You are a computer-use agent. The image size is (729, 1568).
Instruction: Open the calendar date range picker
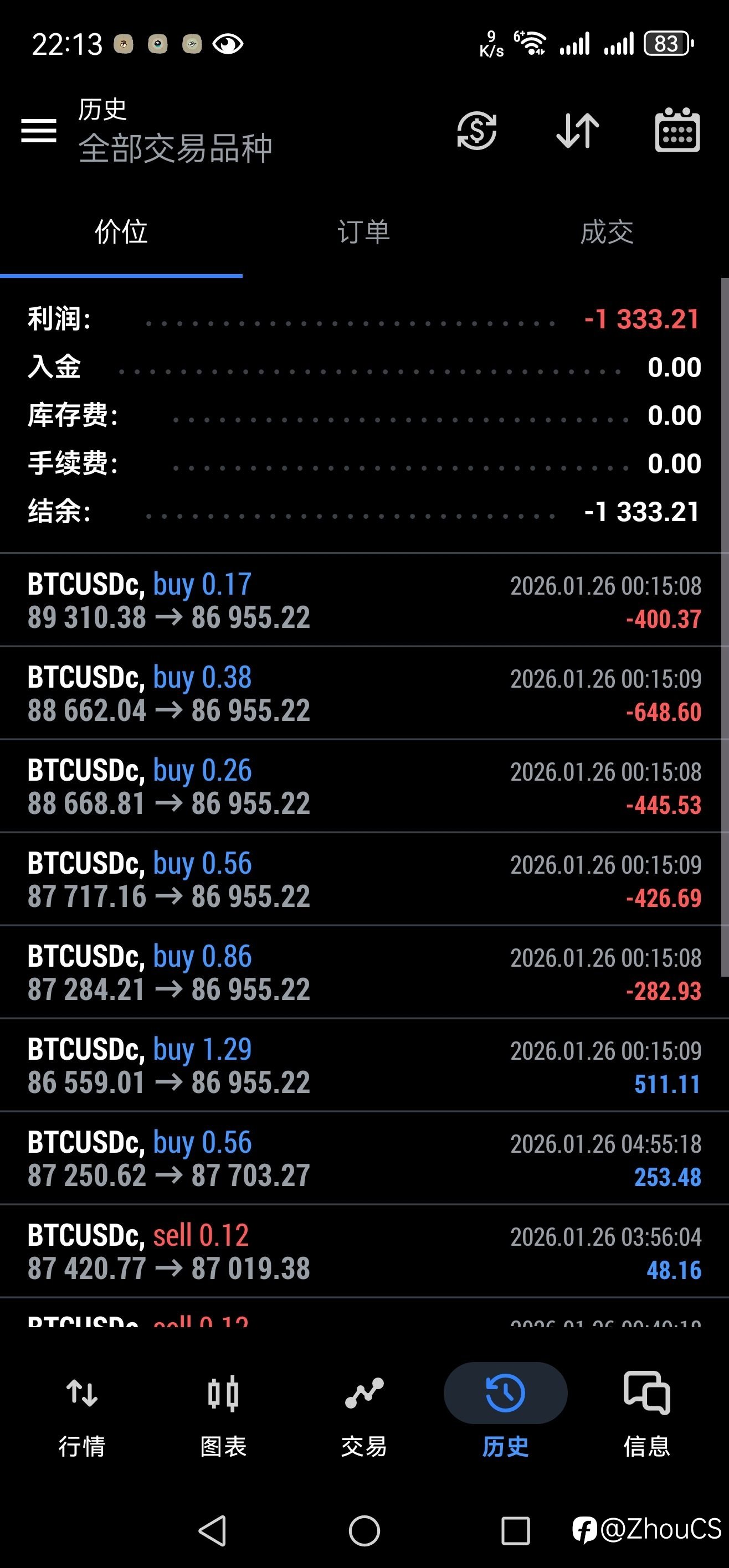click(677, 131)
